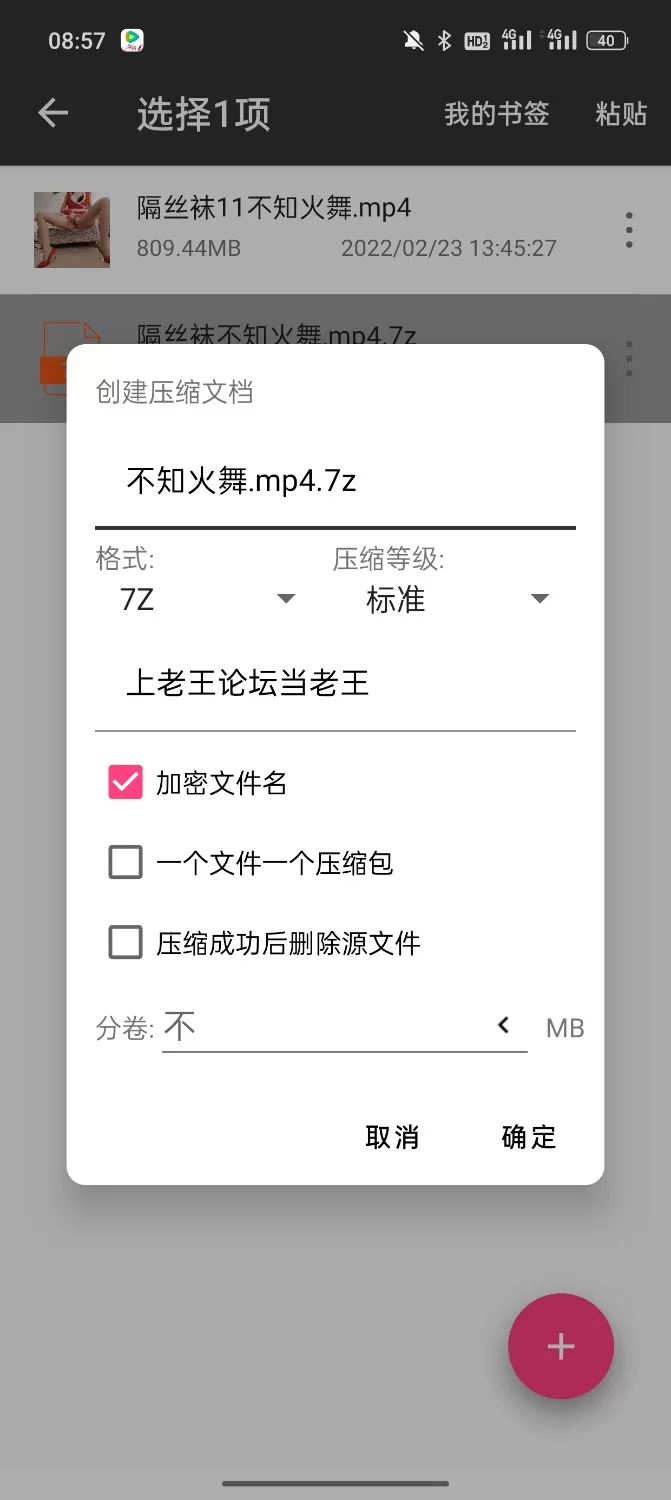Cancel with the 取消 button
This screenshot has height=1500, width=671.
(x=392, y=1137)
